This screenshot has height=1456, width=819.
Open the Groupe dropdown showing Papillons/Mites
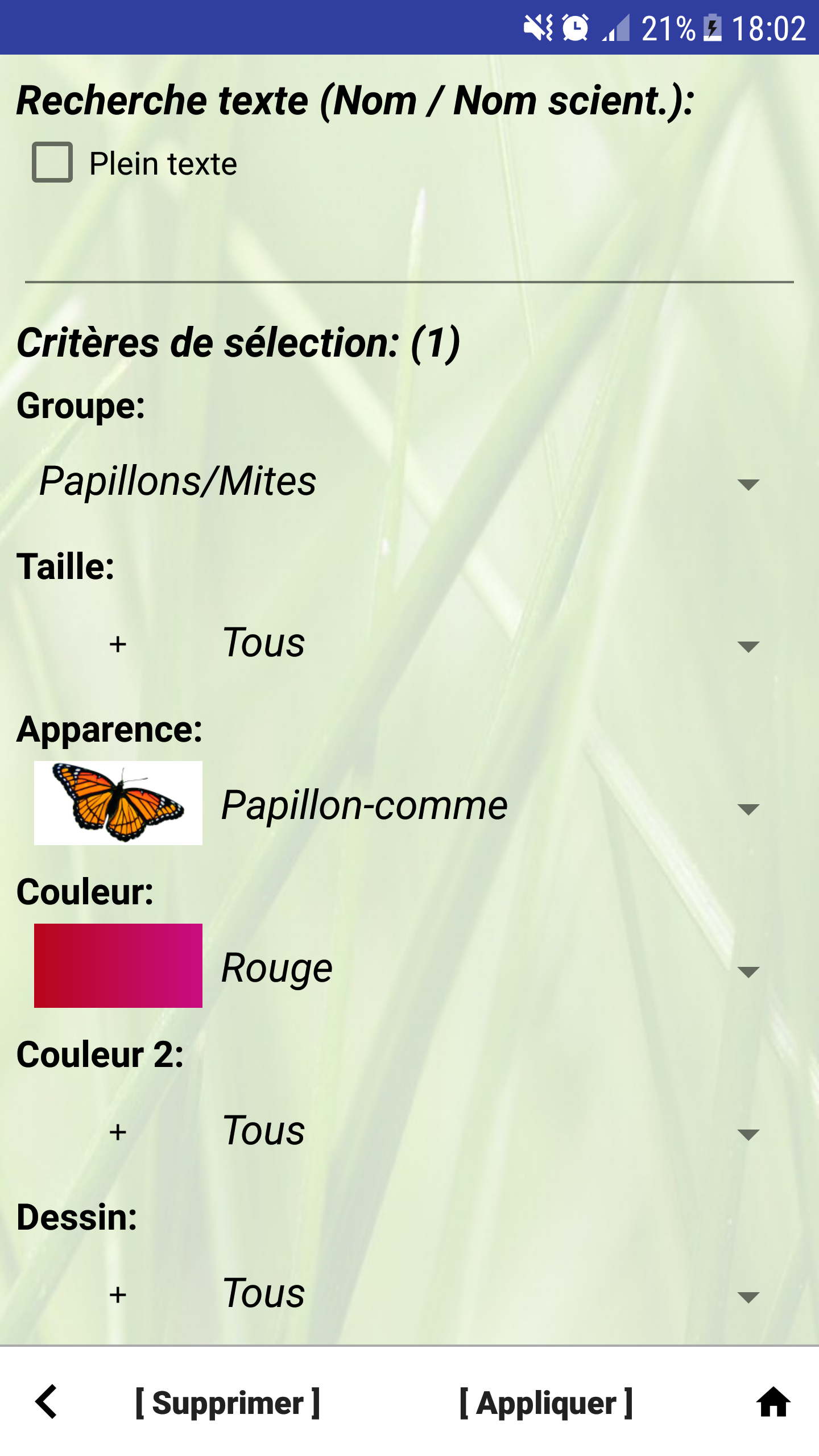click(x=398, y=482)
